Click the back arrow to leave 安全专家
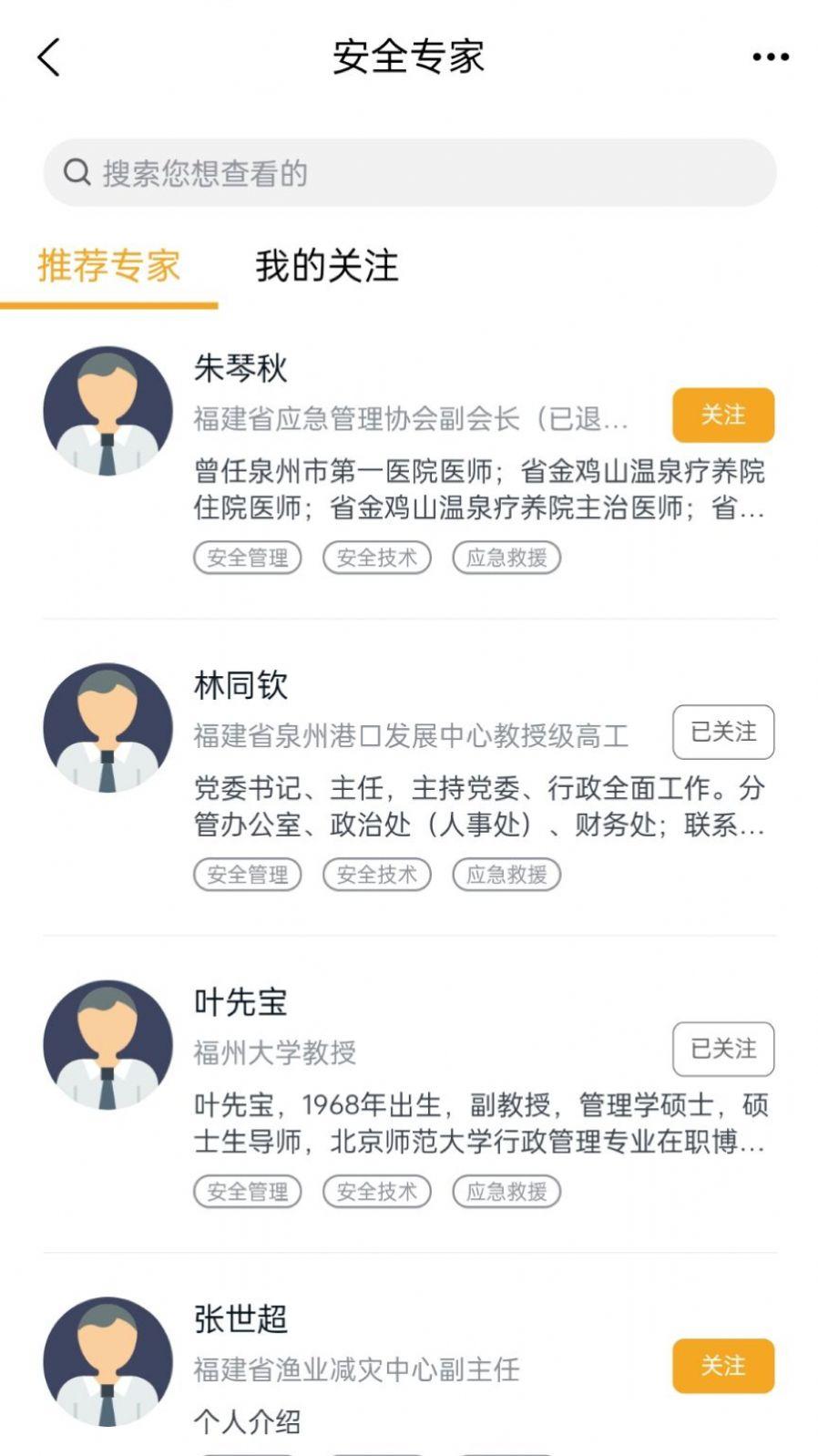 (x=48, y=56)
